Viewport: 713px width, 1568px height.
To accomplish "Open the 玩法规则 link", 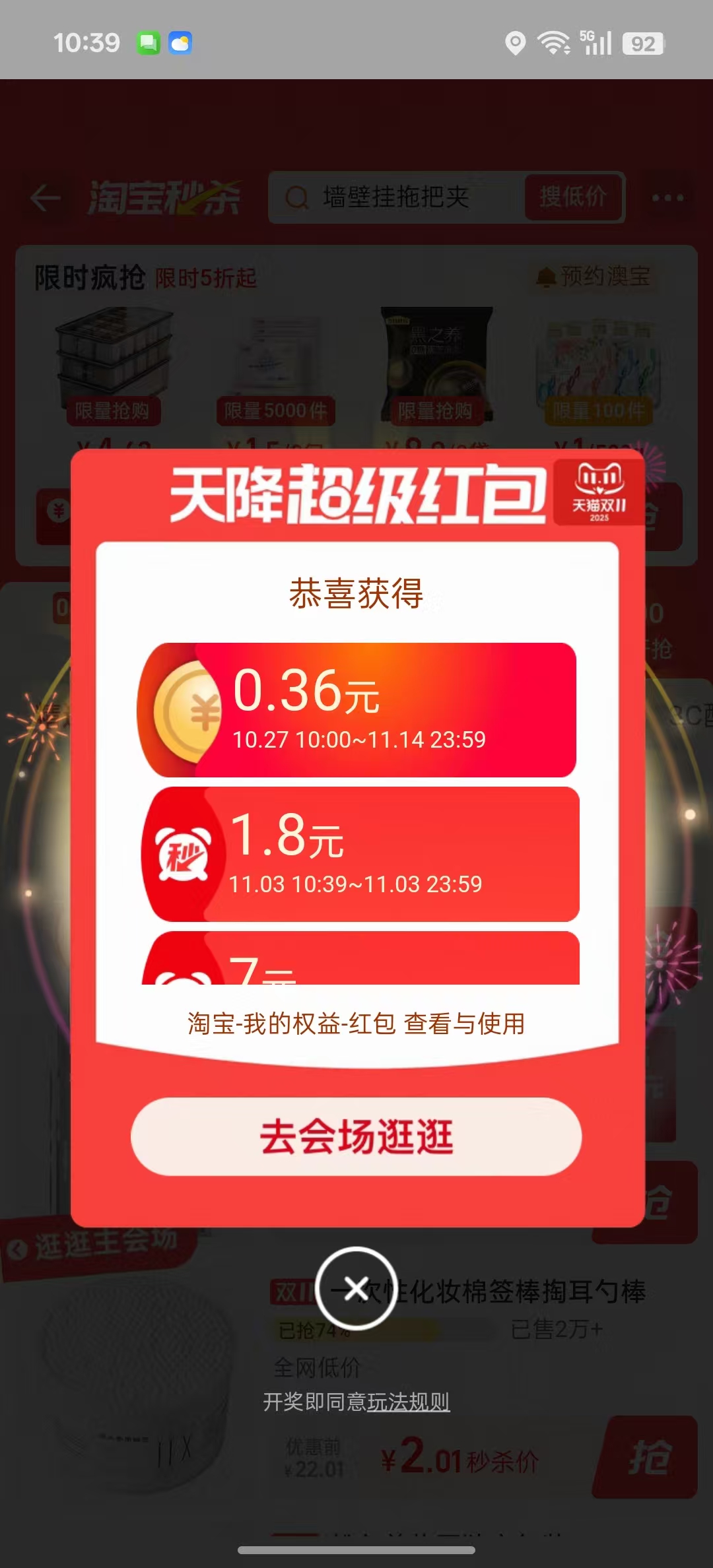I will coord(408,1401).
